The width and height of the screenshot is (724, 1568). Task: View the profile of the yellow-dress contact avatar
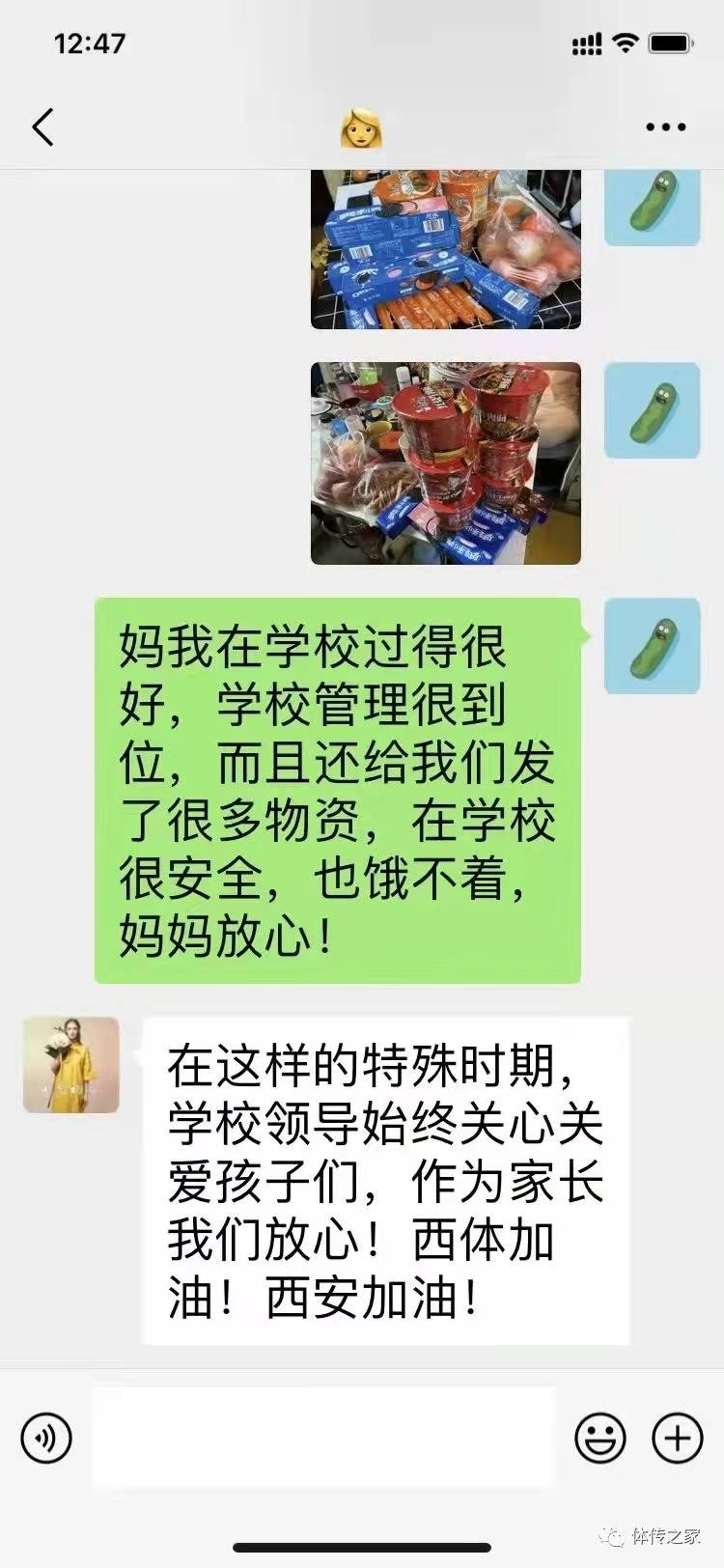click(71, 1064)
